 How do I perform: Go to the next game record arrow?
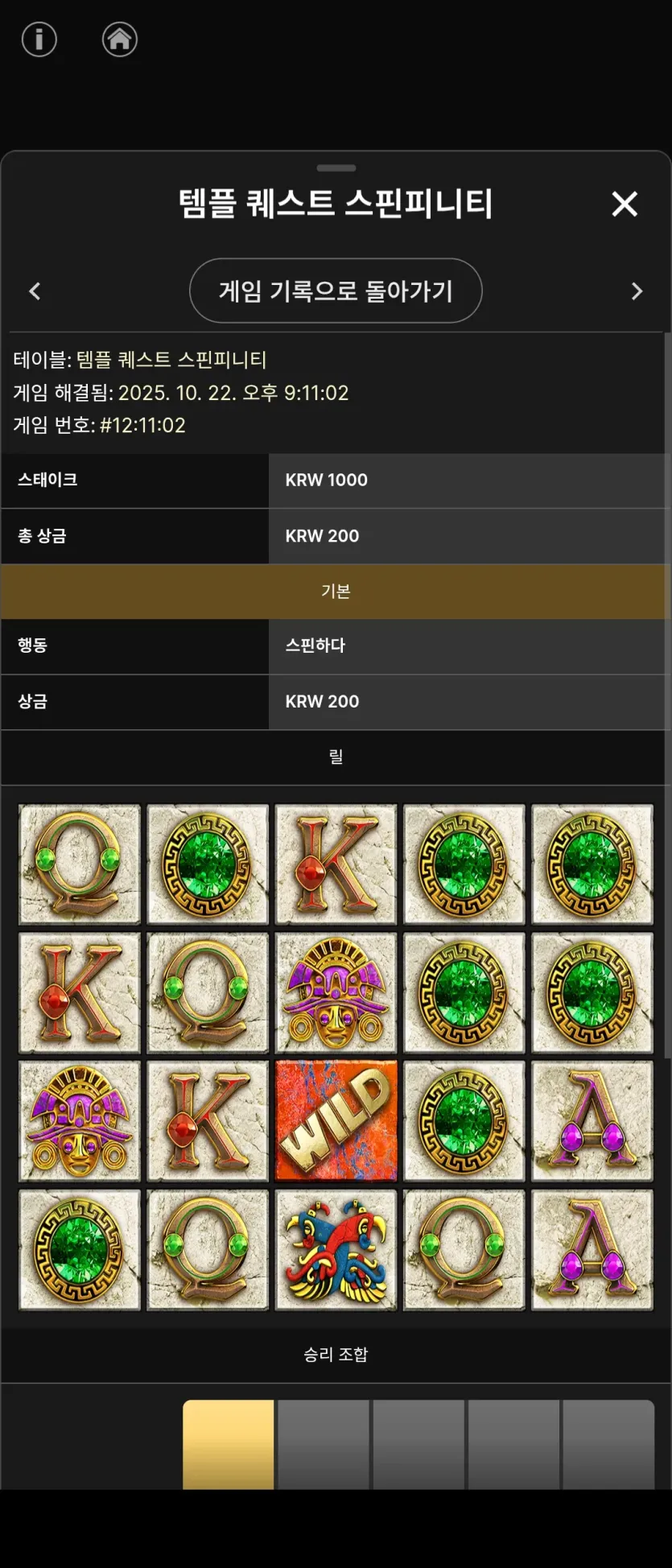click(637, 291)
